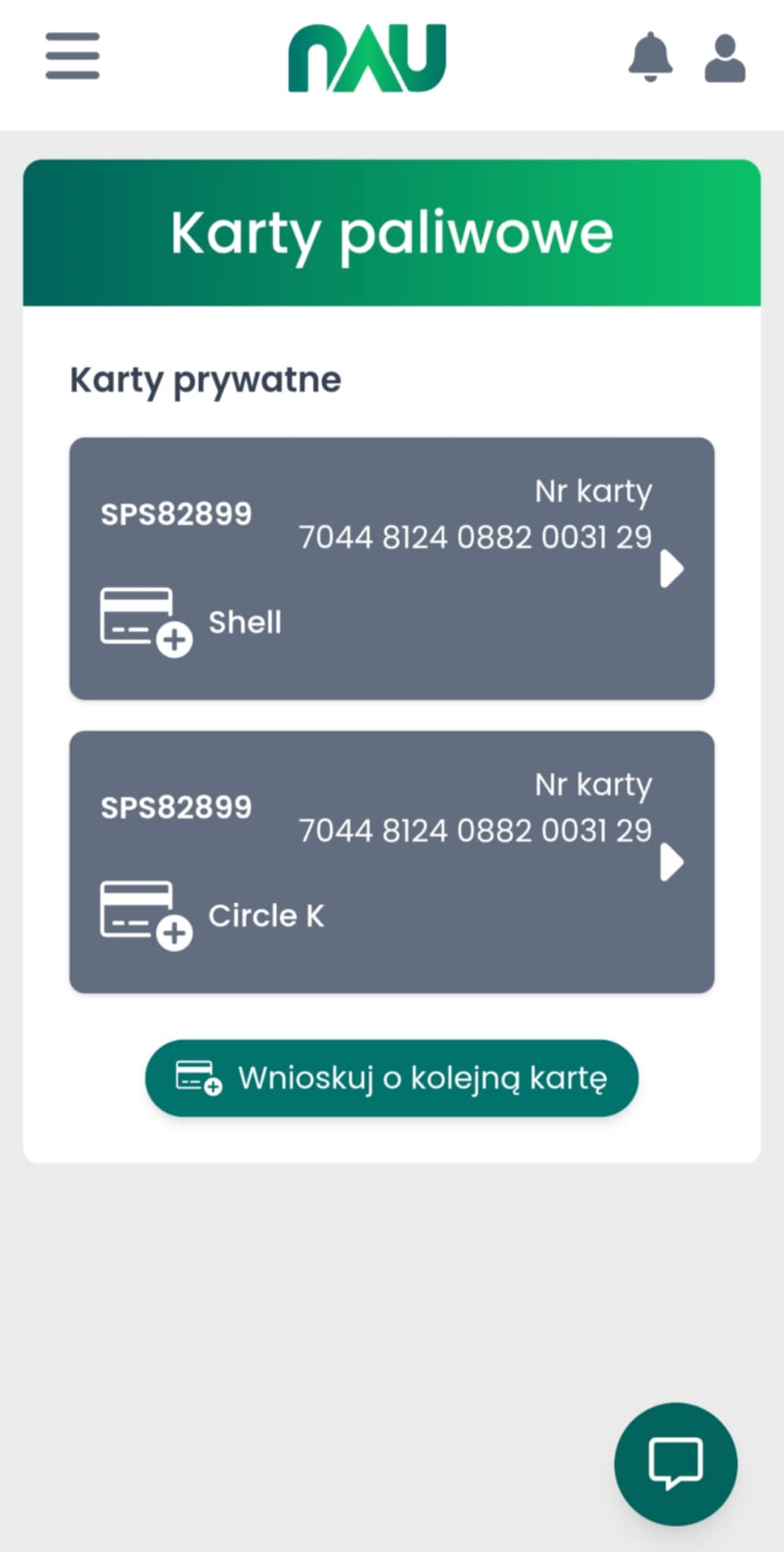Image resolution: width=784 pixels, height=1552 pixels.
Task: Open the Shell fuel card
Action: tap(392, 568)
